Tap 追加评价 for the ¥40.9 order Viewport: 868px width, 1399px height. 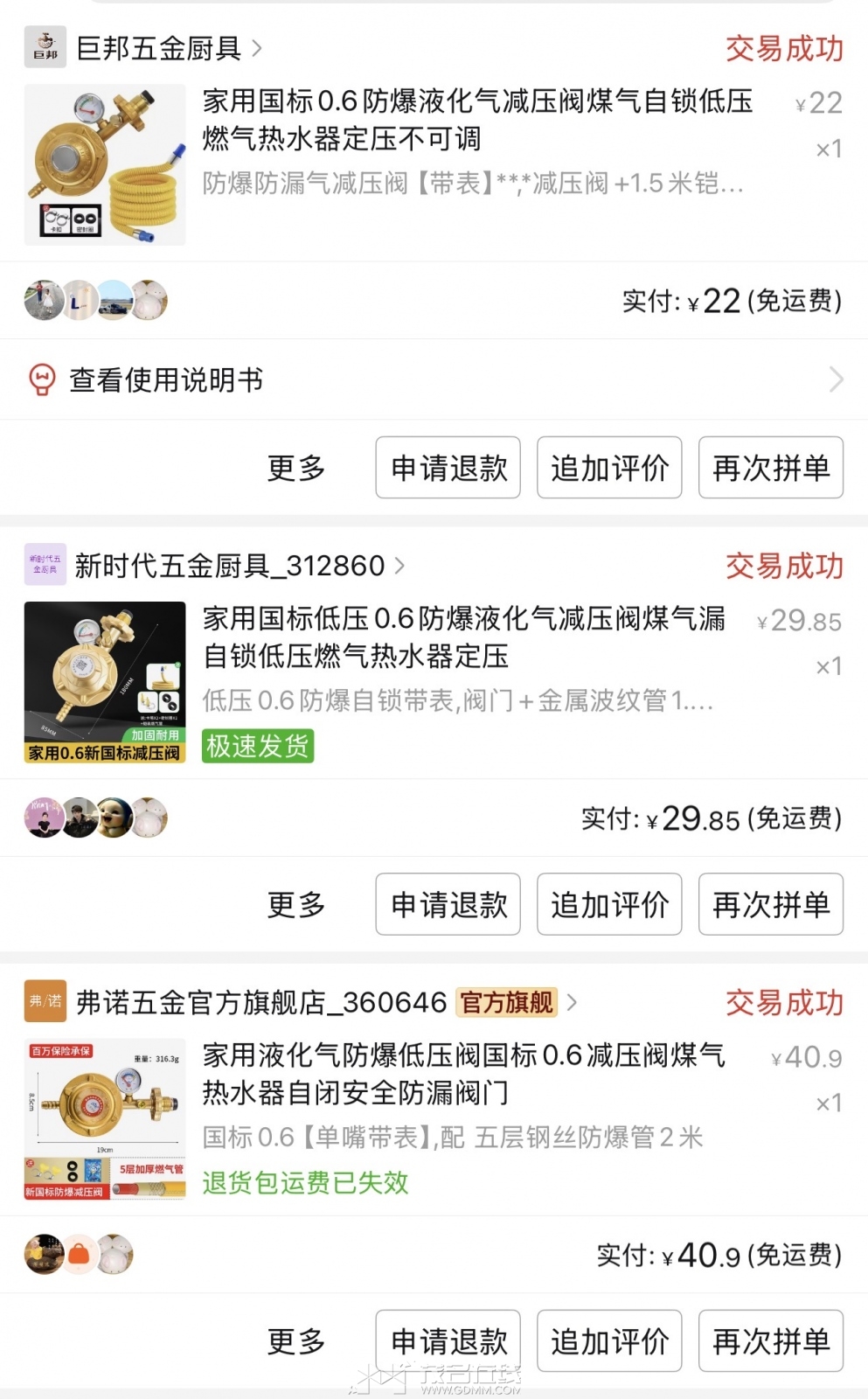pyautogui.click(x=609, y=1340)
